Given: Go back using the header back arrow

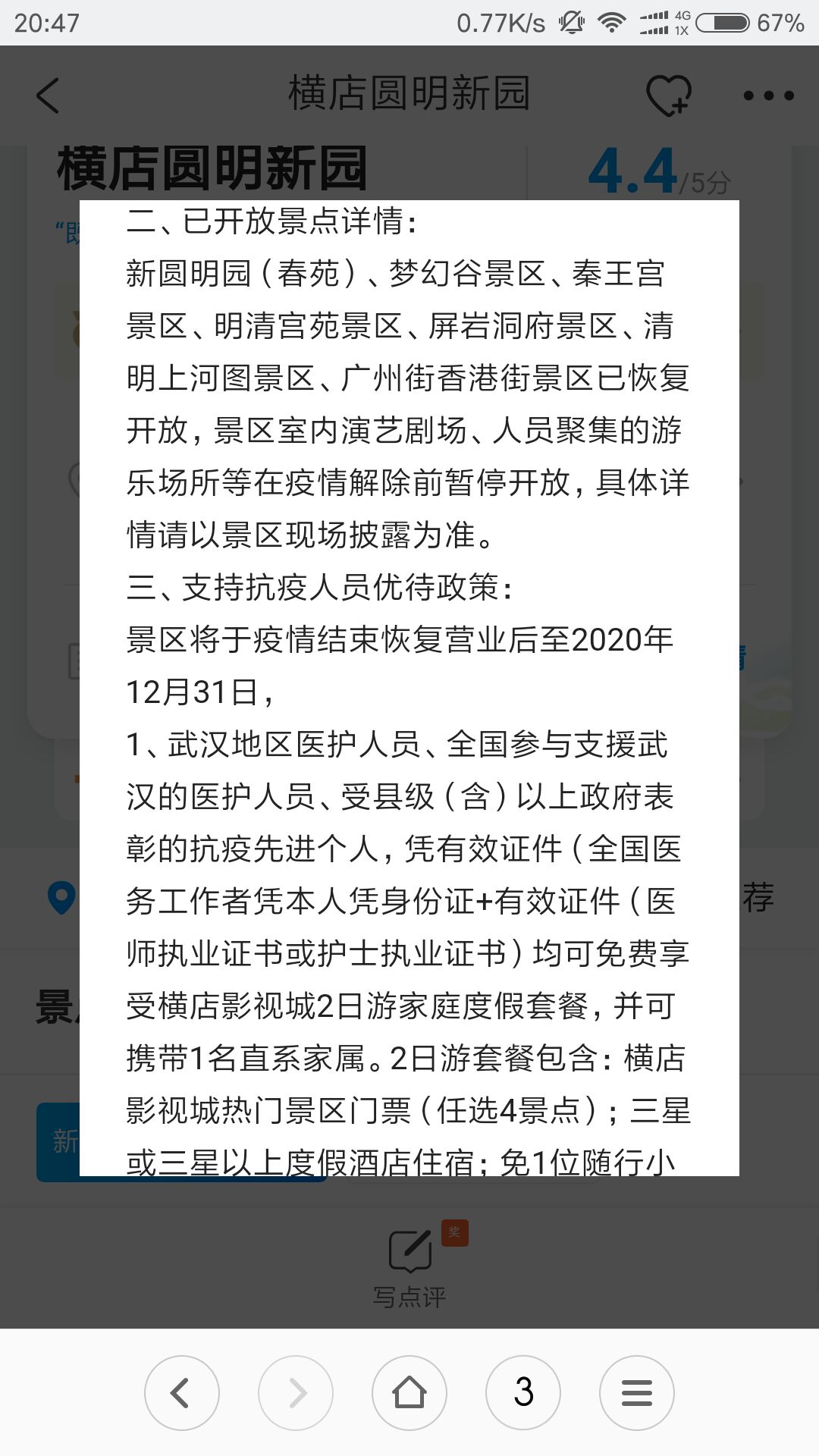Looking at the screenshot, I should click(x=48, y=96).
